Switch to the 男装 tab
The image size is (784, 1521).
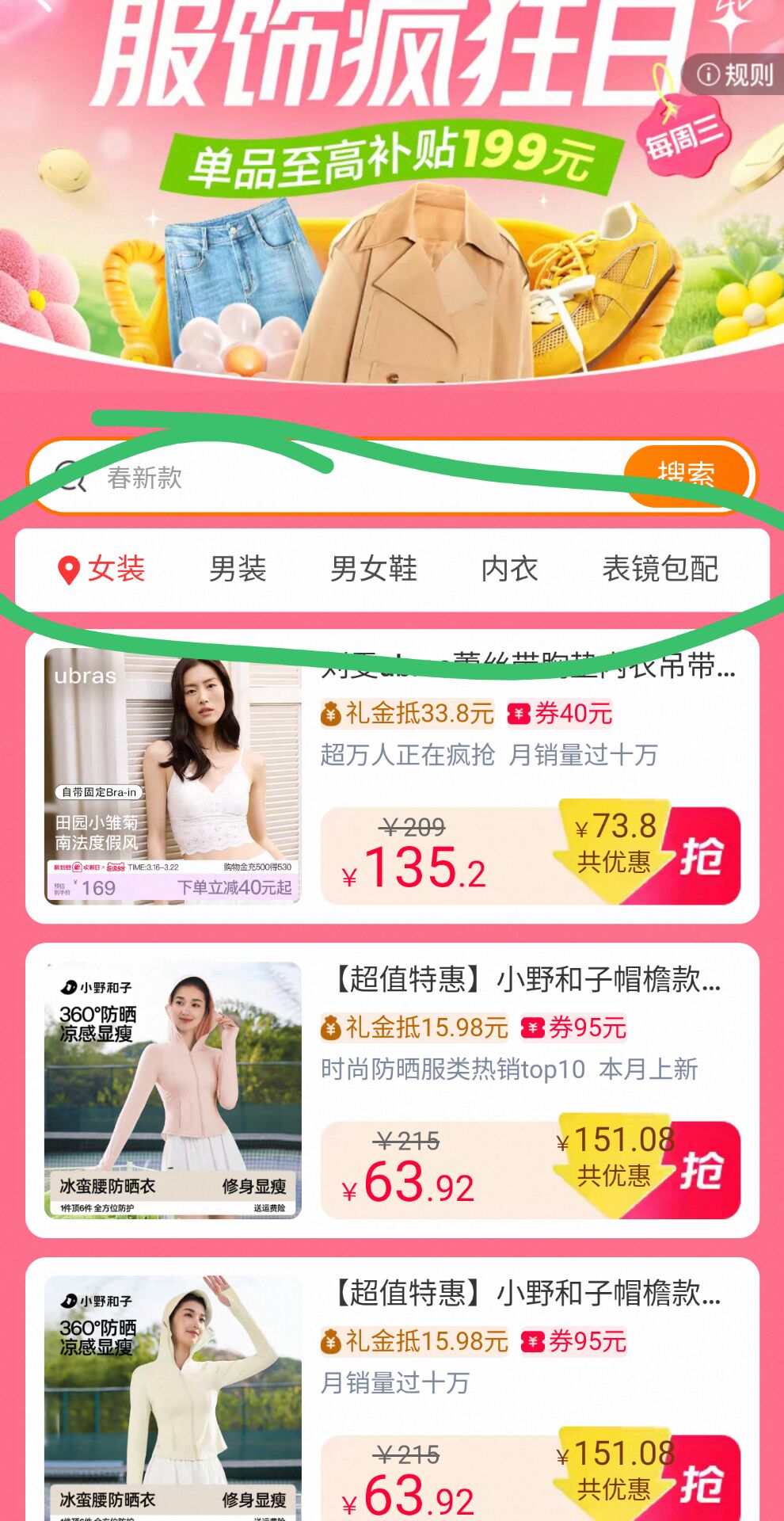coord(238,569)
